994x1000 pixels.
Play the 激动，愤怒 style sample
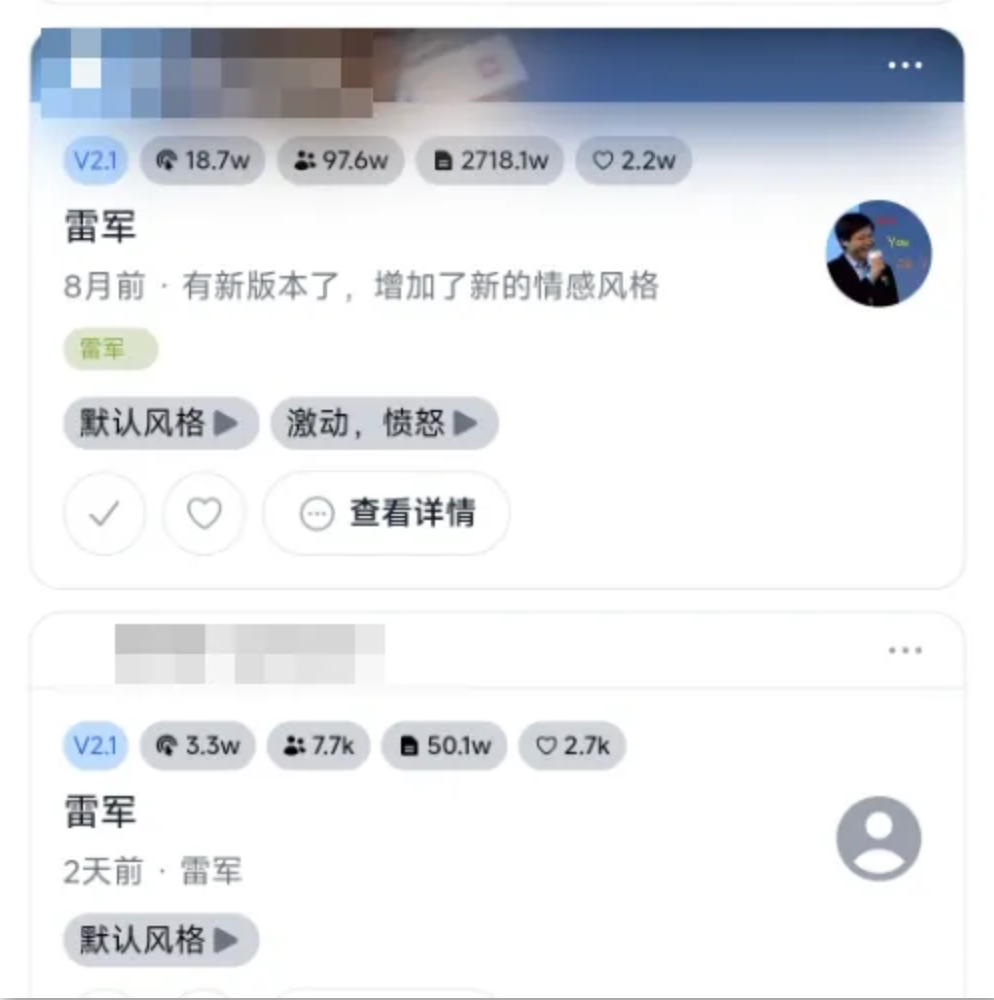[x=384, y=423]
